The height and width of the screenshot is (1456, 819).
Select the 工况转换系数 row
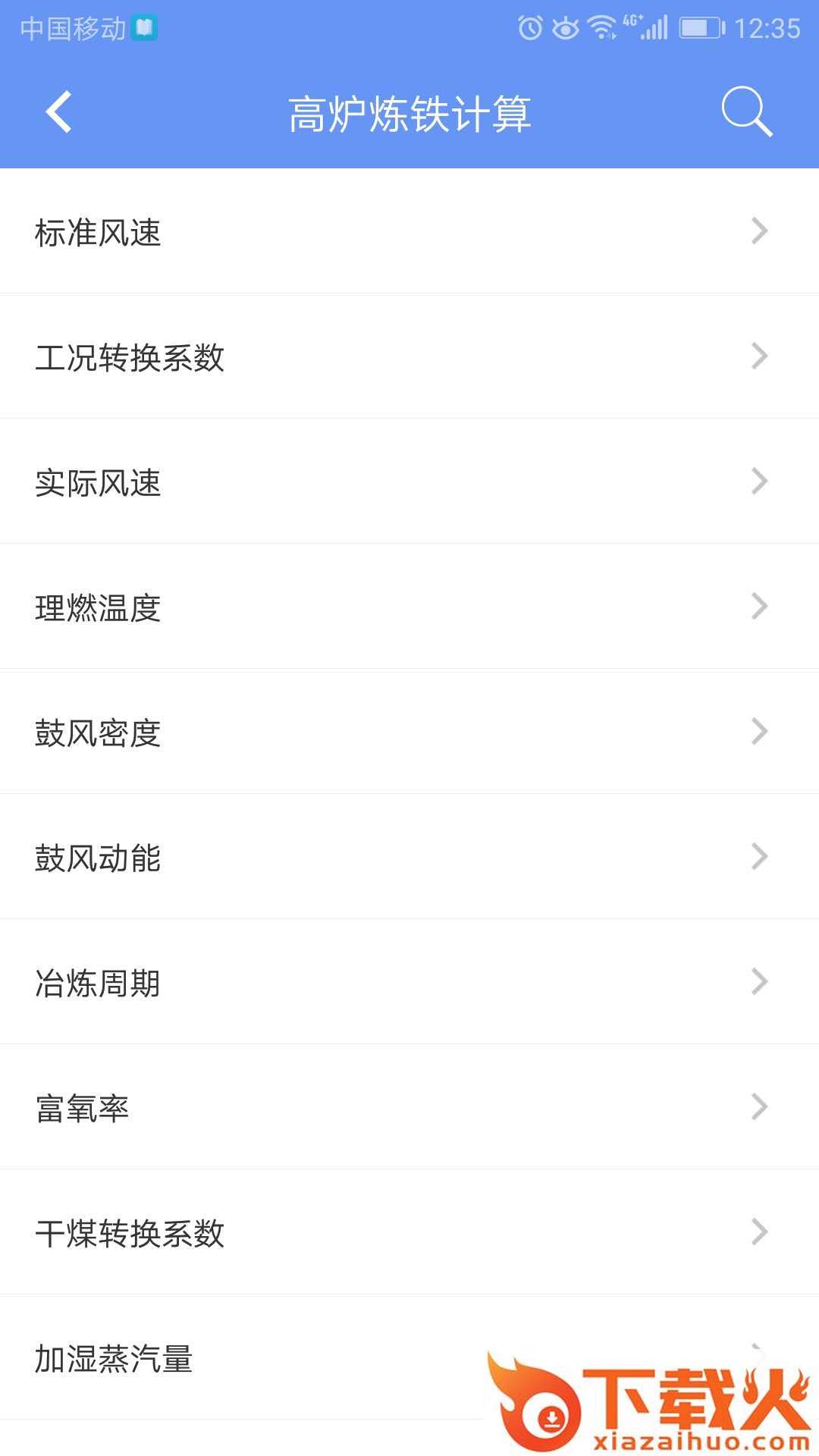click(409, 356)
